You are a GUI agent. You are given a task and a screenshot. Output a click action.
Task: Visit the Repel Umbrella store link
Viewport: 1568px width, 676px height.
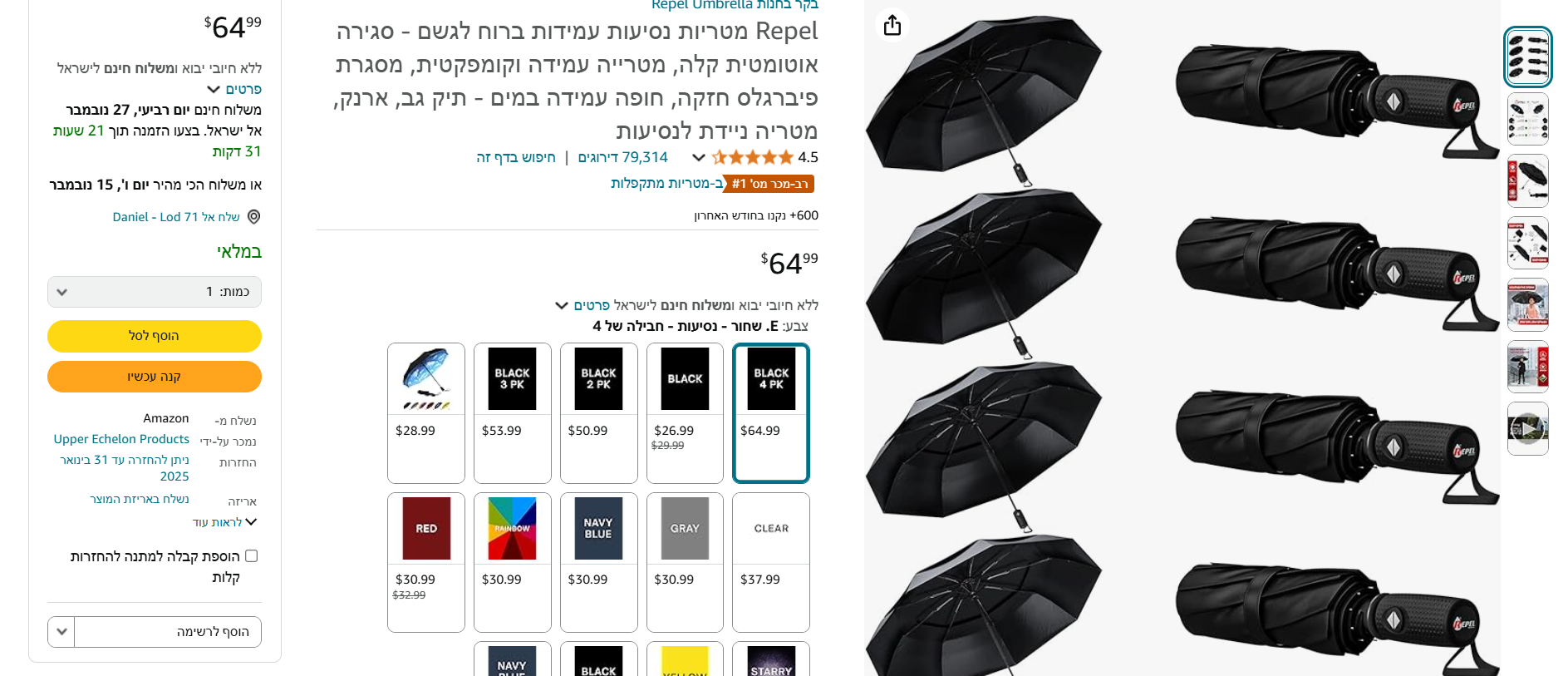pos(734,5)
